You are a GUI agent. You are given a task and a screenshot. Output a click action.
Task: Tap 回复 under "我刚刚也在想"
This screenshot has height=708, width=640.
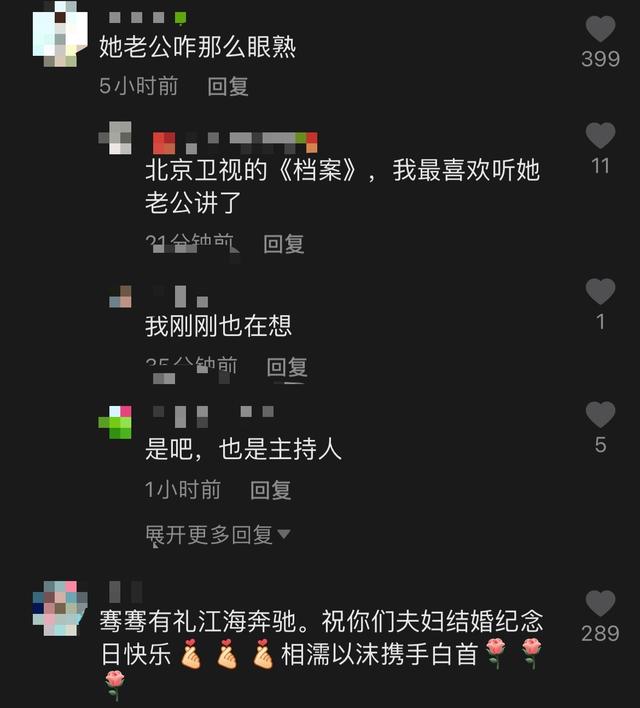287,367
